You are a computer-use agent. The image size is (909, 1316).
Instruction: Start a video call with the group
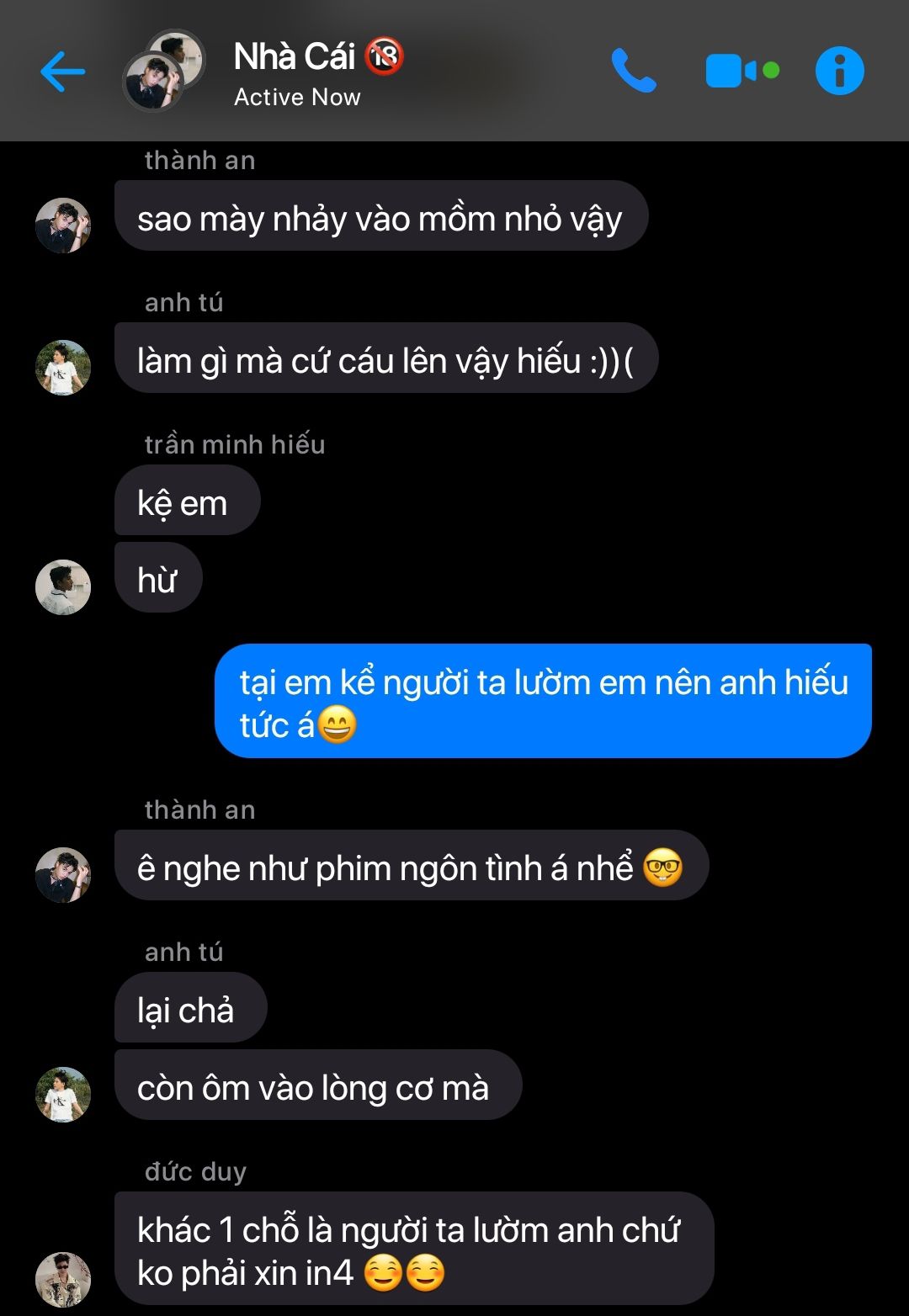pyautogui.click(x=741, y=71)
